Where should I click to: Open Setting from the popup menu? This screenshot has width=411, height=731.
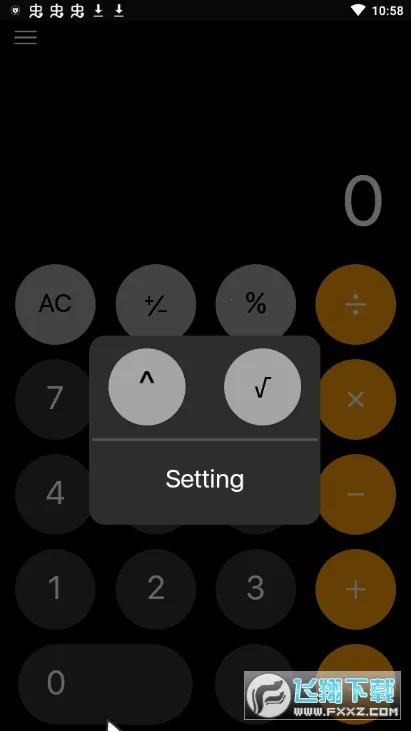(205, 479)
